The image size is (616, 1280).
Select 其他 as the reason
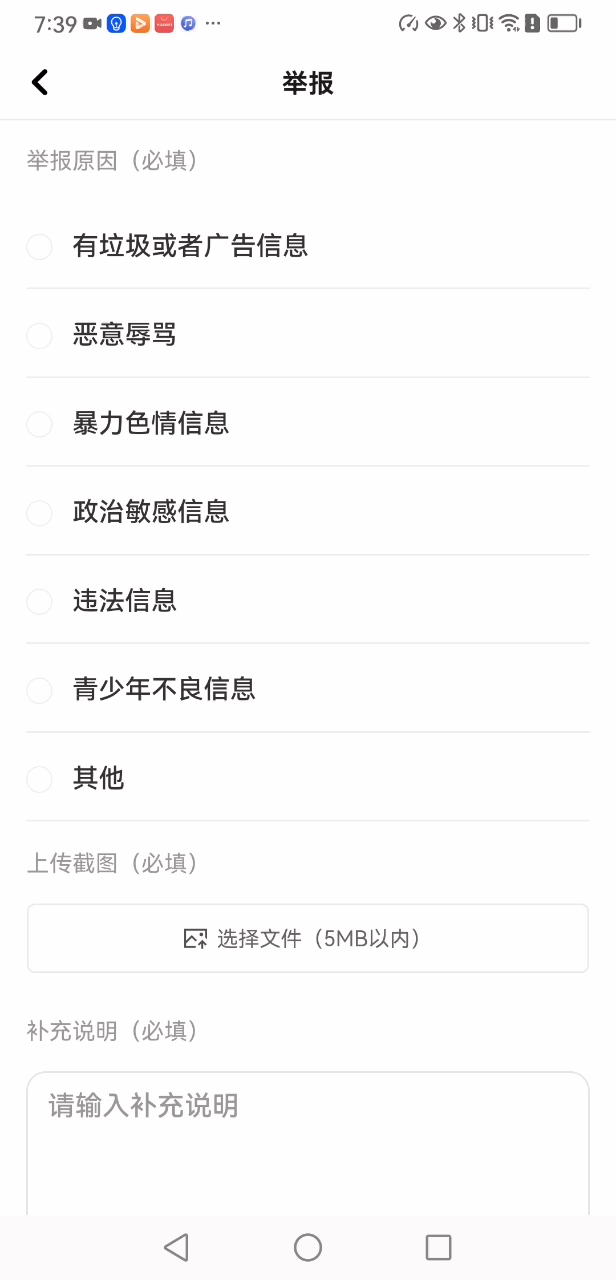pyautogui.click(x=40, y=779)
